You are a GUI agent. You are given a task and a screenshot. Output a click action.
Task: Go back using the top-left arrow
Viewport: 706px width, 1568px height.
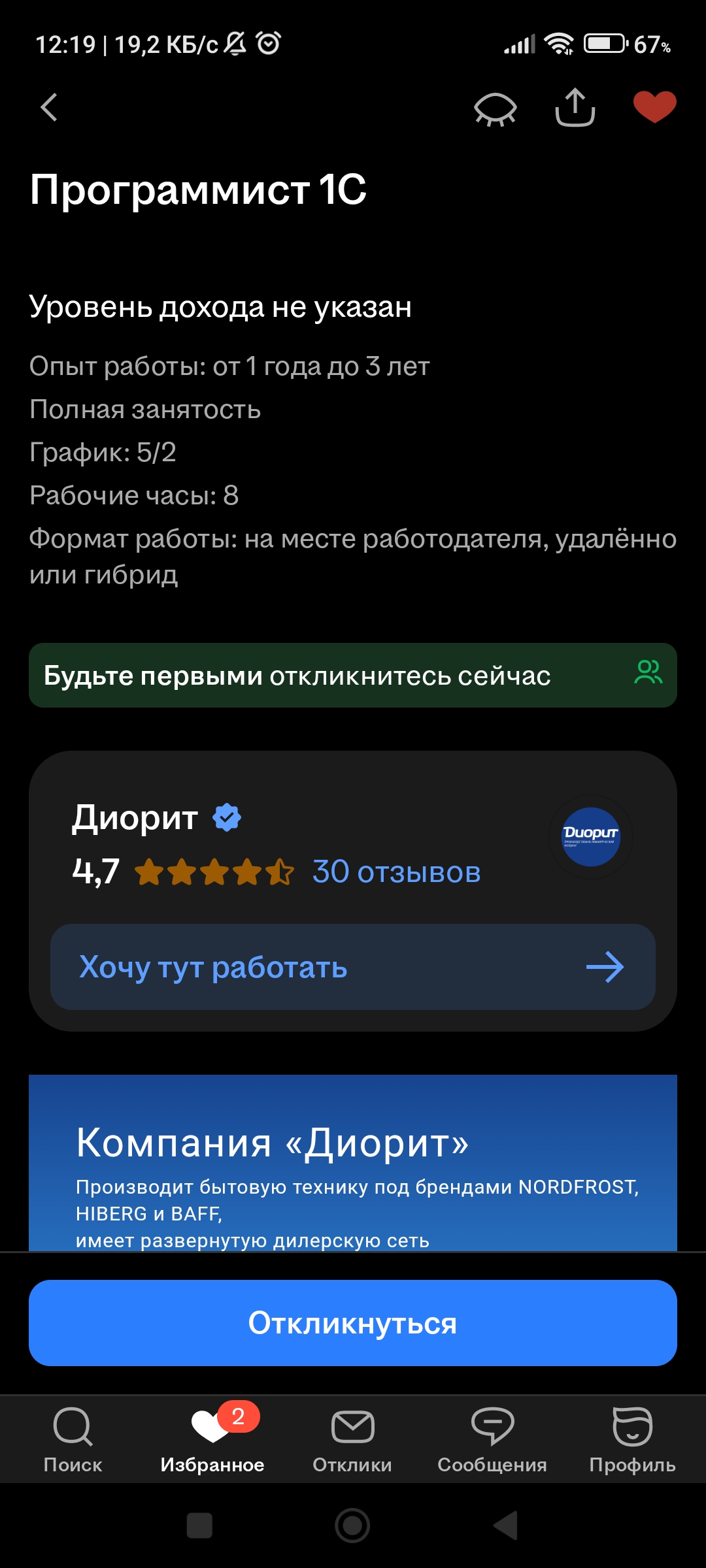point(49,107)
